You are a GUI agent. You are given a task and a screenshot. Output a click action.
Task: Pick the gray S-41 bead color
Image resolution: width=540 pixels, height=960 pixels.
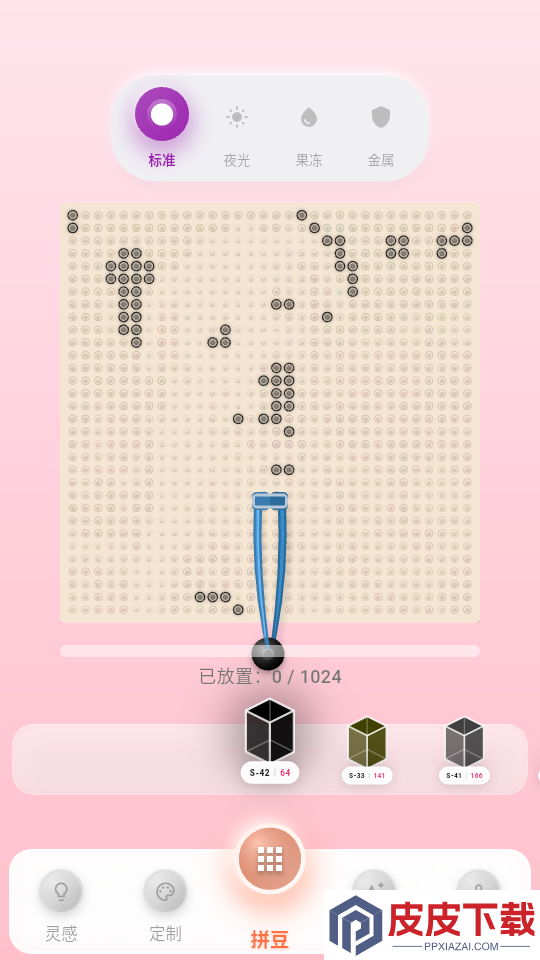464,749
